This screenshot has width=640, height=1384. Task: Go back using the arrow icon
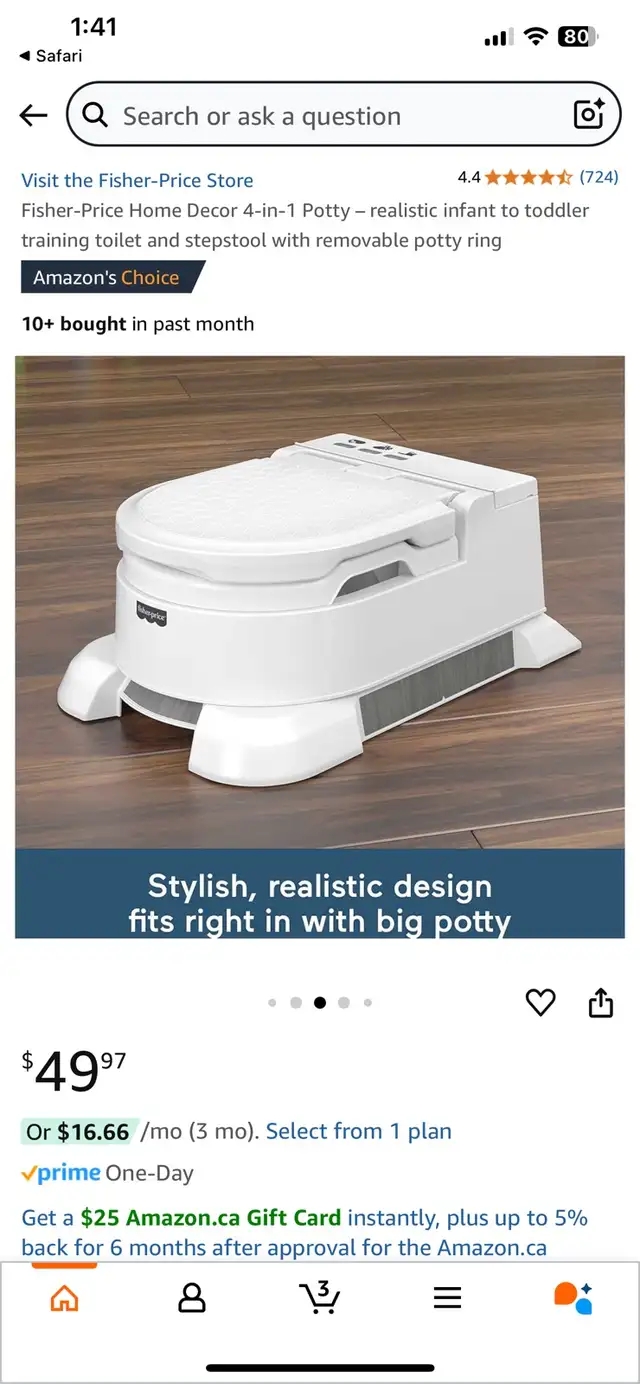click(x=34, y=115)
